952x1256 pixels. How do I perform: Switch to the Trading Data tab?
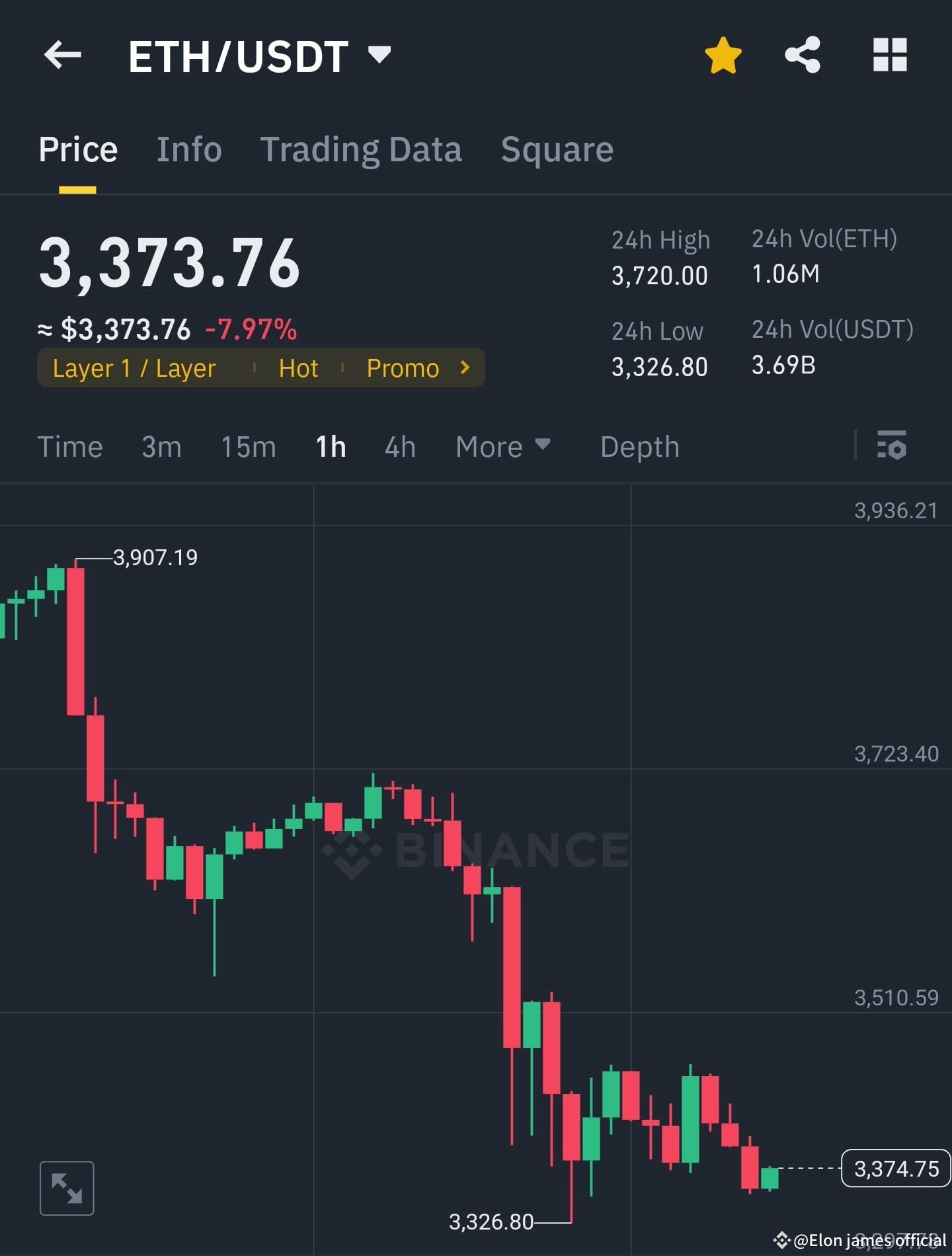362,149
